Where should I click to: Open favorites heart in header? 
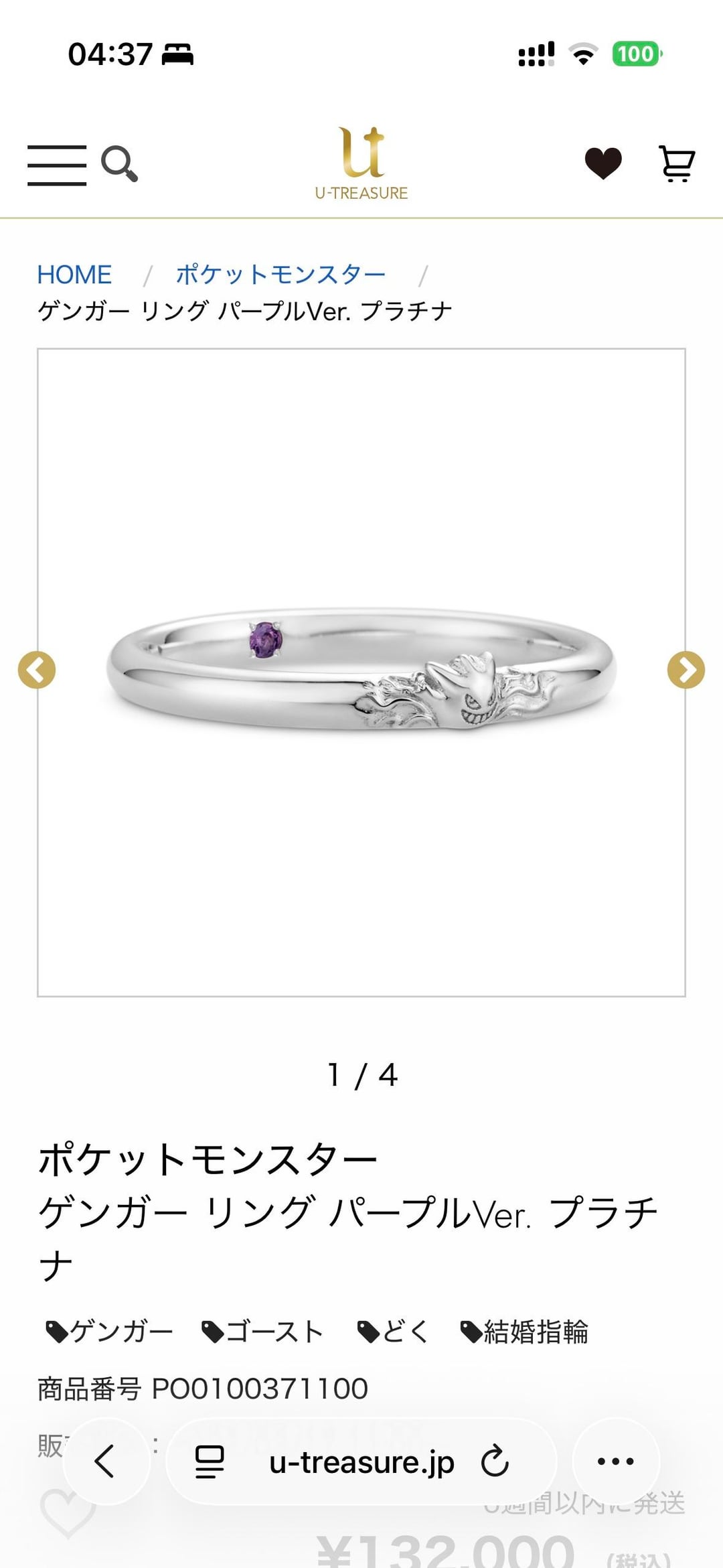coord(603,163)
